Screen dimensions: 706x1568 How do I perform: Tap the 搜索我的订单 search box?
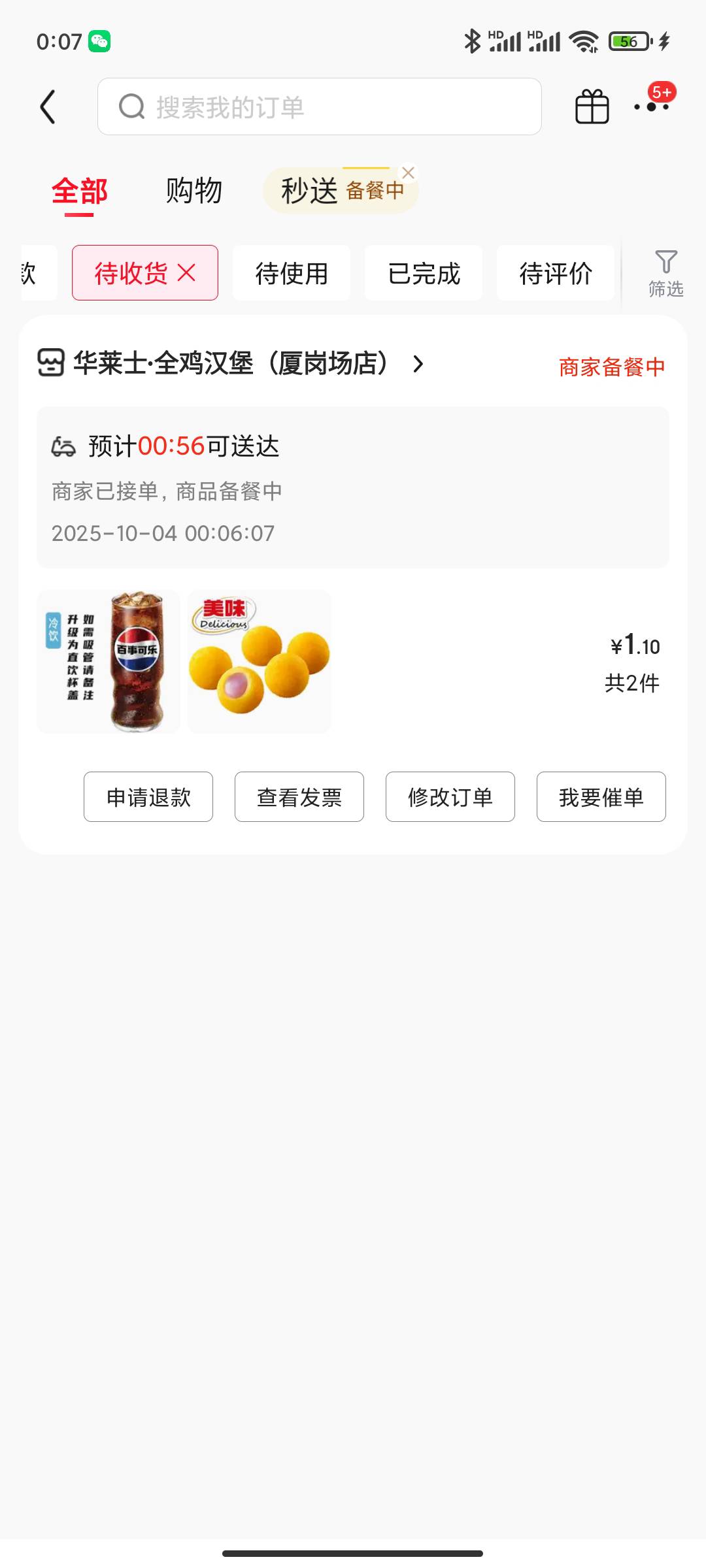pyautogui.click(x=319, y=106)
